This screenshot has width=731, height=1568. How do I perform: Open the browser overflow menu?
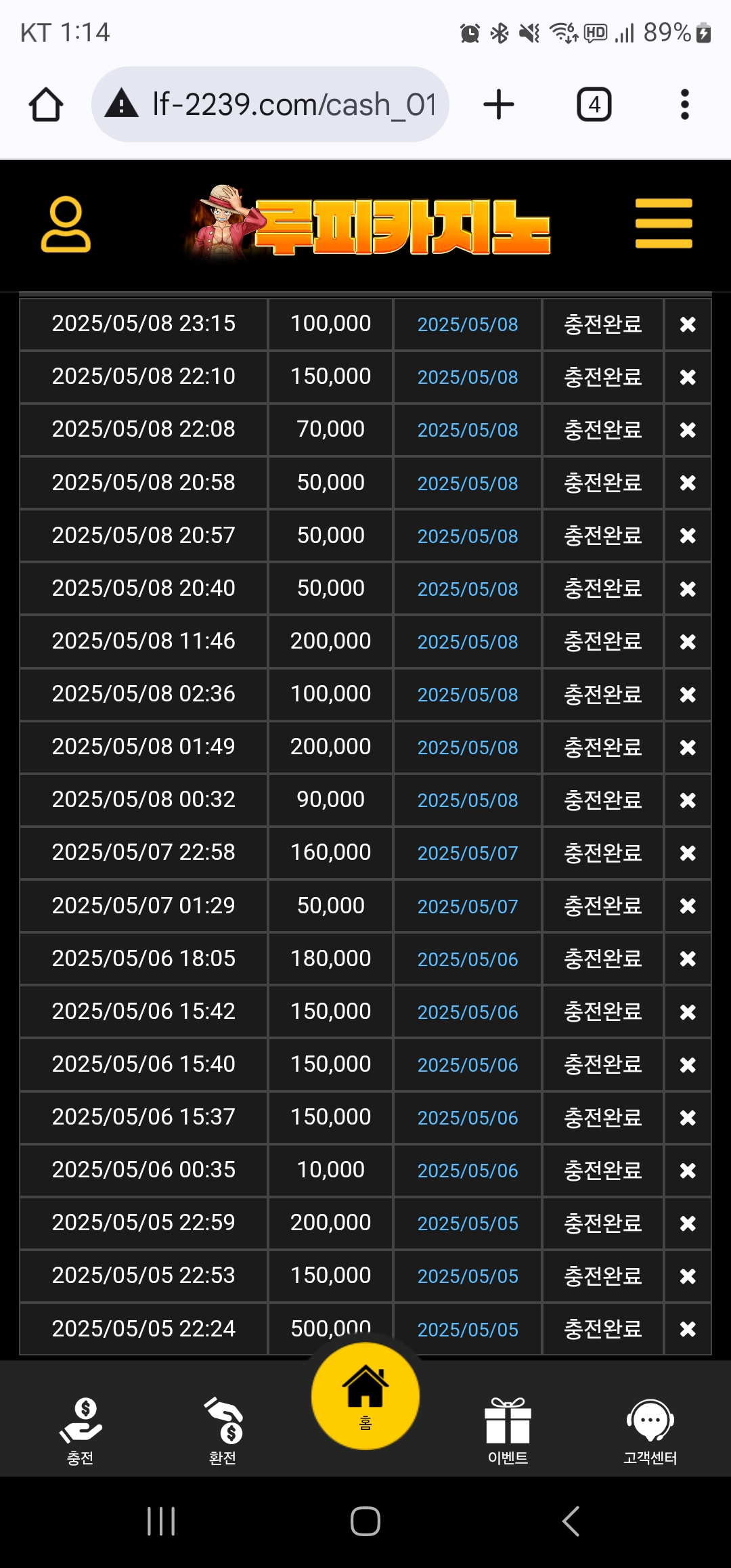684,105
